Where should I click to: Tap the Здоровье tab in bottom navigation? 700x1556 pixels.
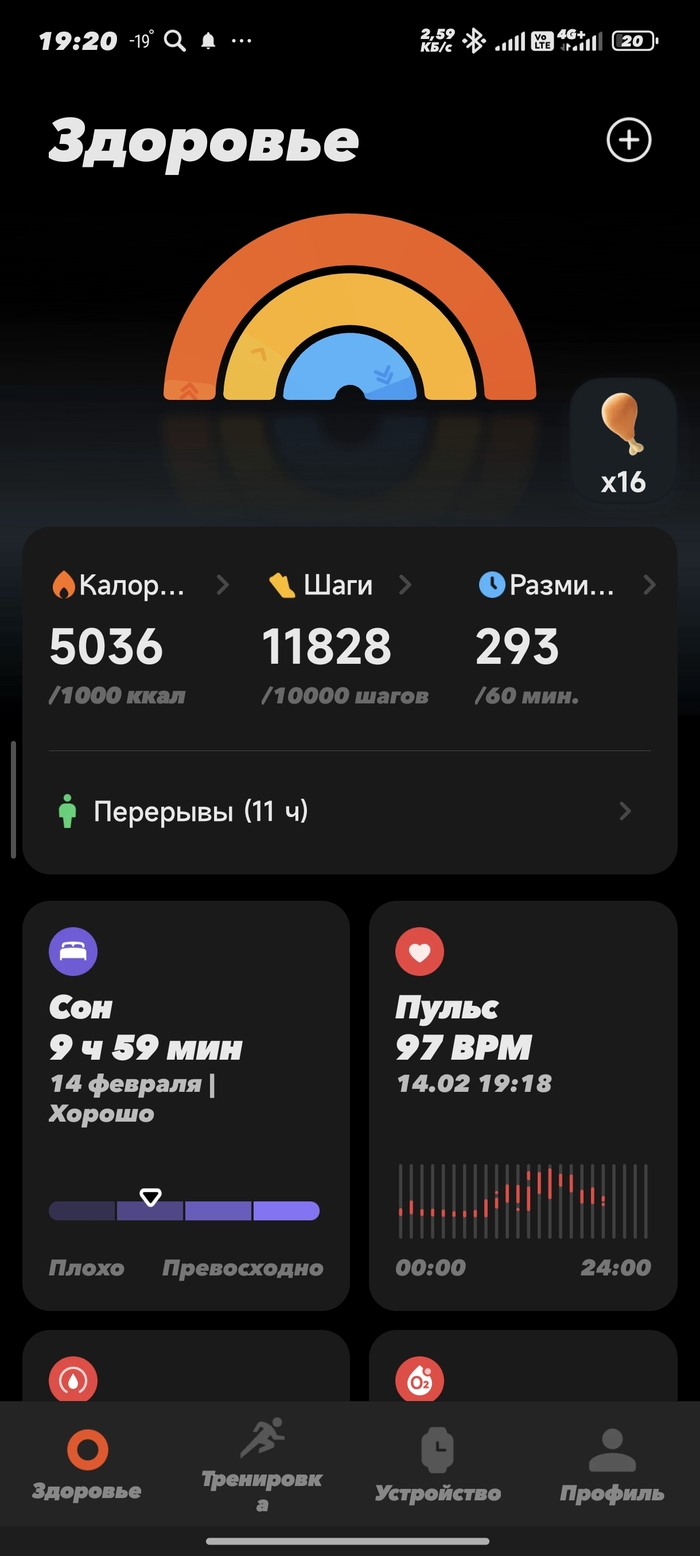pyautogui.click(x=86, y=1464)
